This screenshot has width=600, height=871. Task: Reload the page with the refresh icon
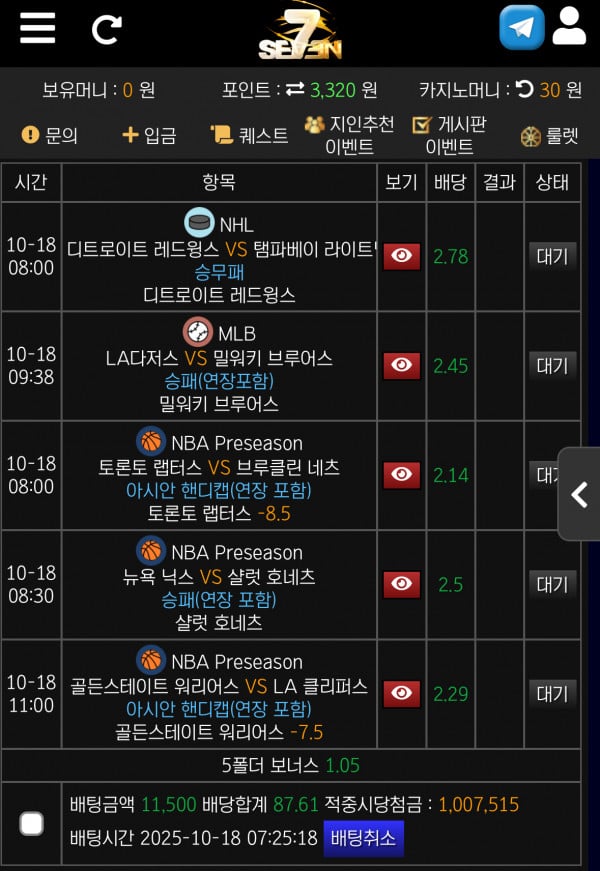pos(106,29)
